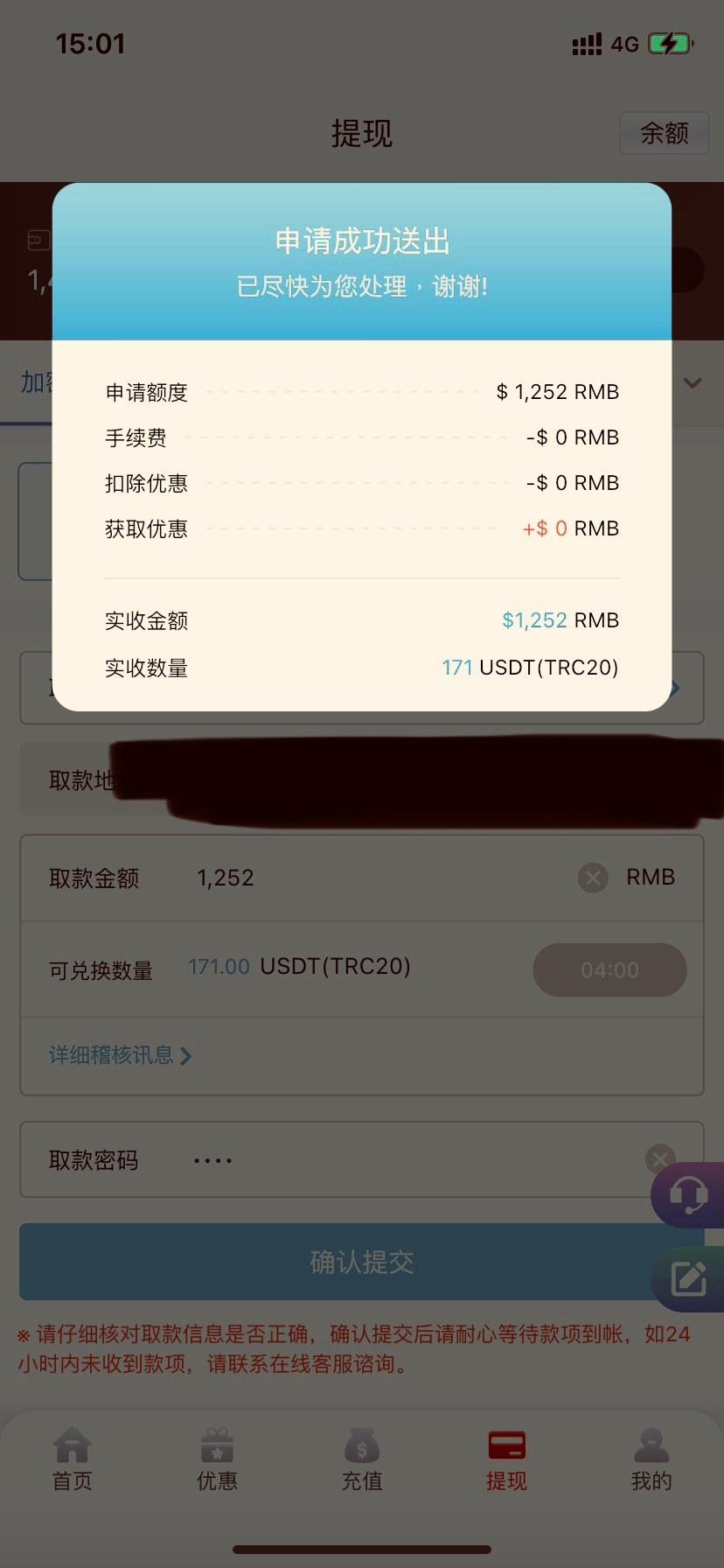Go to the 首页 home tab
This screenshot has height=1568, width=724.
coord(73,1459)
